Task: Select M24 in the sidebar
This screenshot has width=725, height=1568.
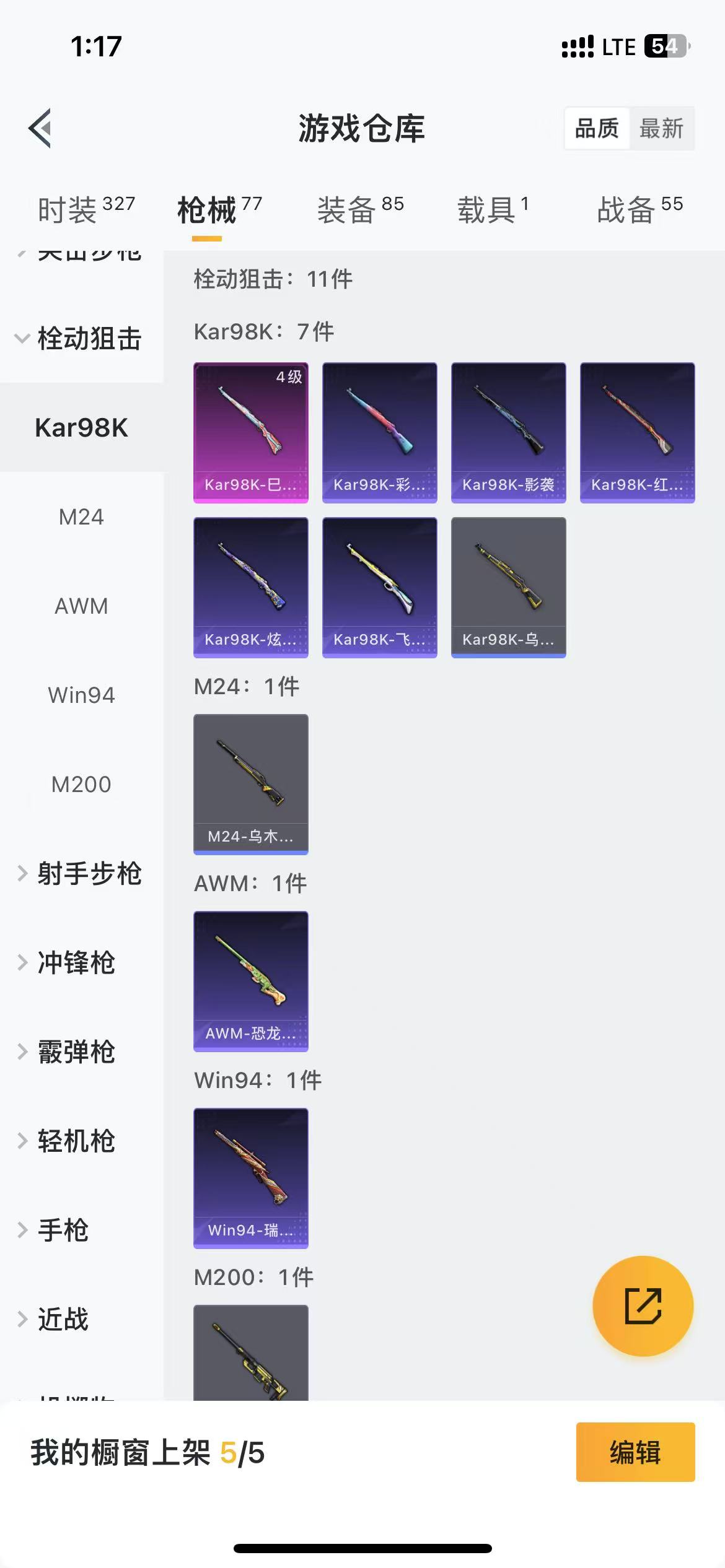Action: coord(81,516)
